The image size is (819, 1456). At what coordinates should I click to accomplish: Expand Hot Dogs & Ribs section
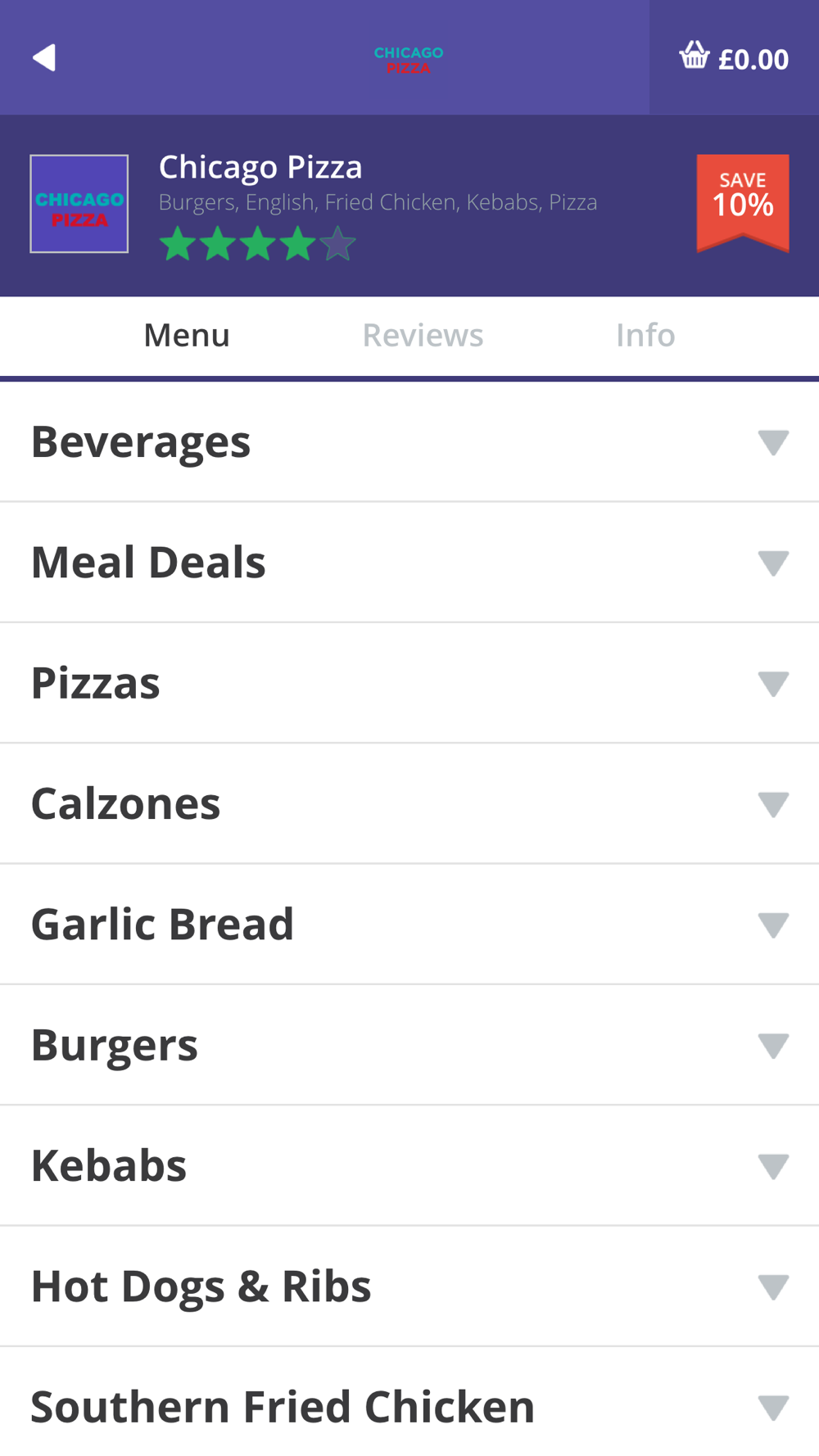click(x=409, y=1286)
